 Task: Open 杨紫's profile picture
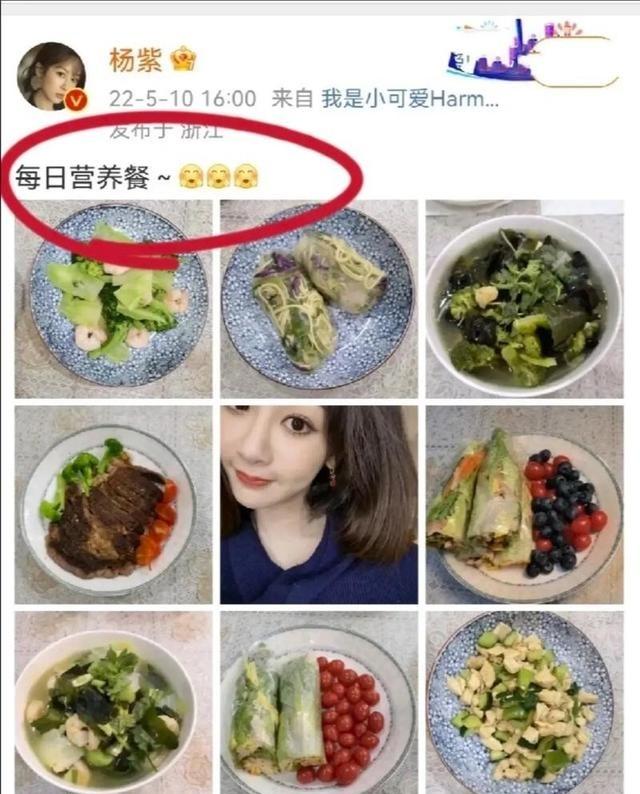pos(52,76)
